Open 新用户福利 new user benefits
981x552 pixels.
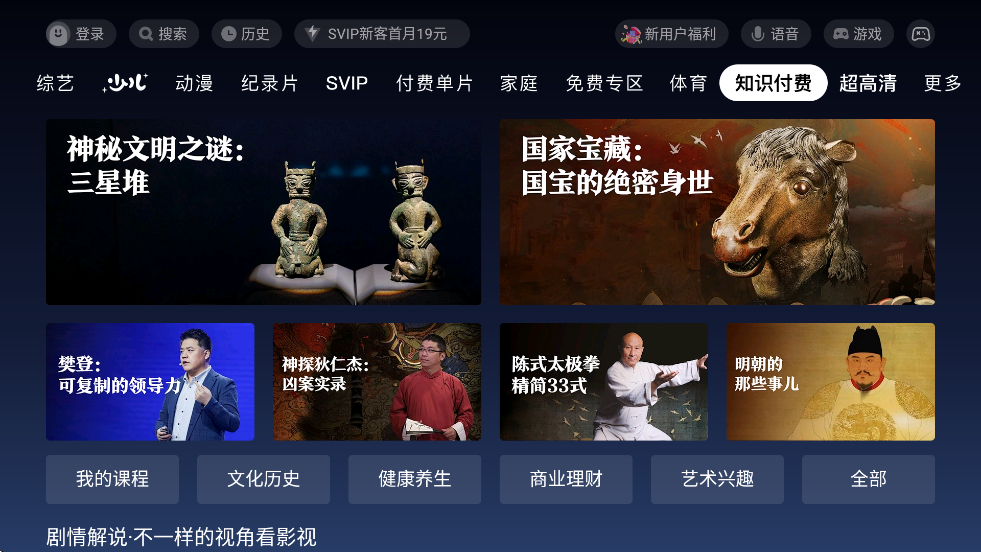(x=671, y=34)
